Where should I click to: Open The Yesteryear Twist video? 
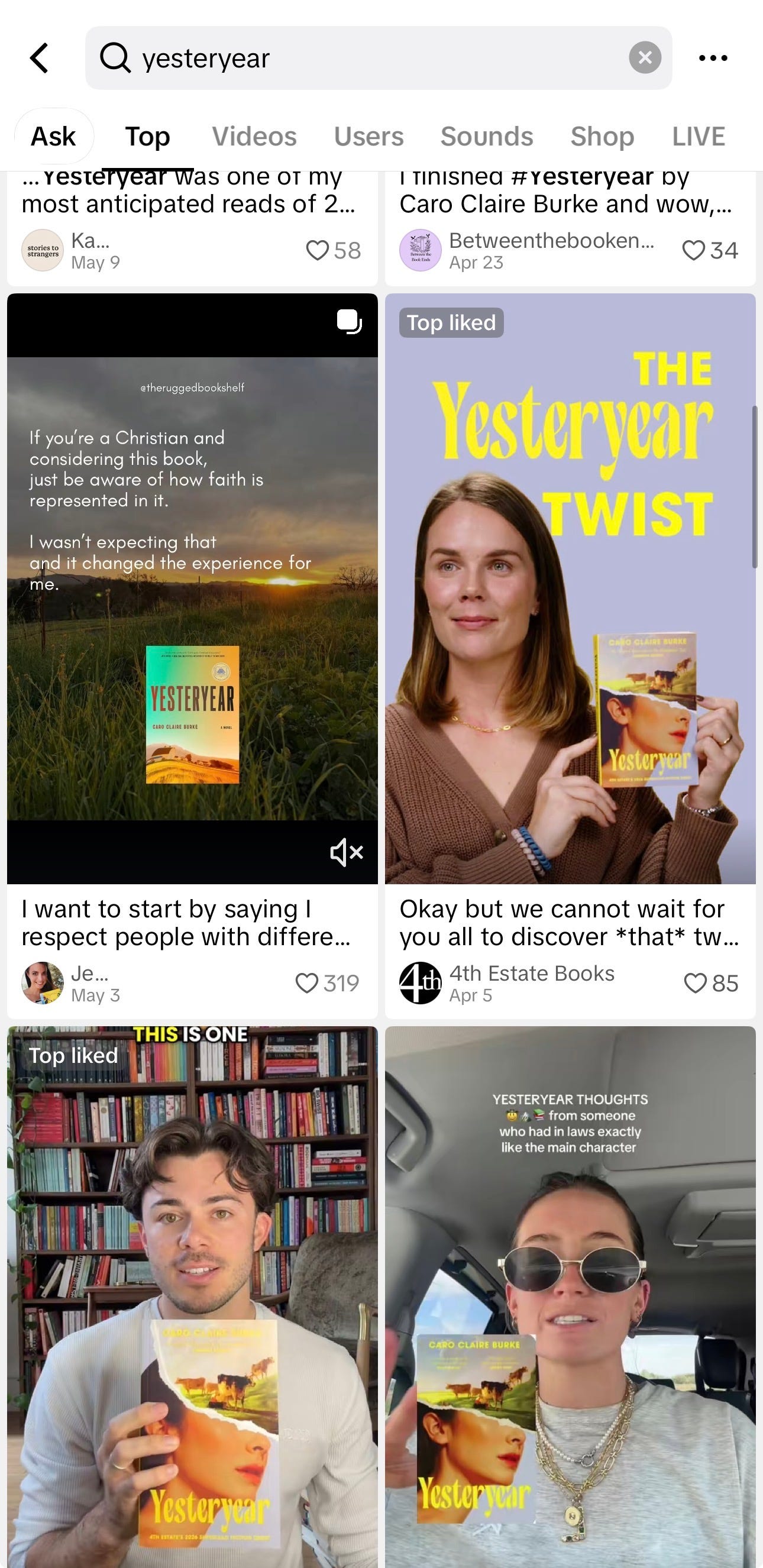[570, 589]
